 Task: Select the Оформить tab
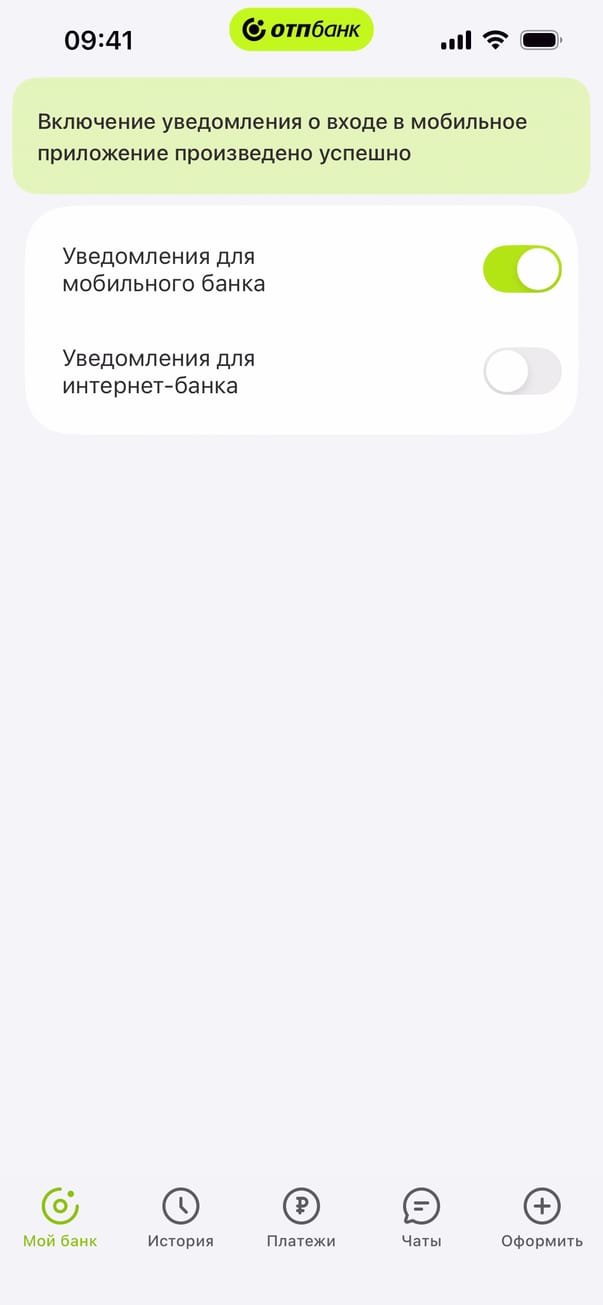pyautogui.click(x=542, y=1218)
